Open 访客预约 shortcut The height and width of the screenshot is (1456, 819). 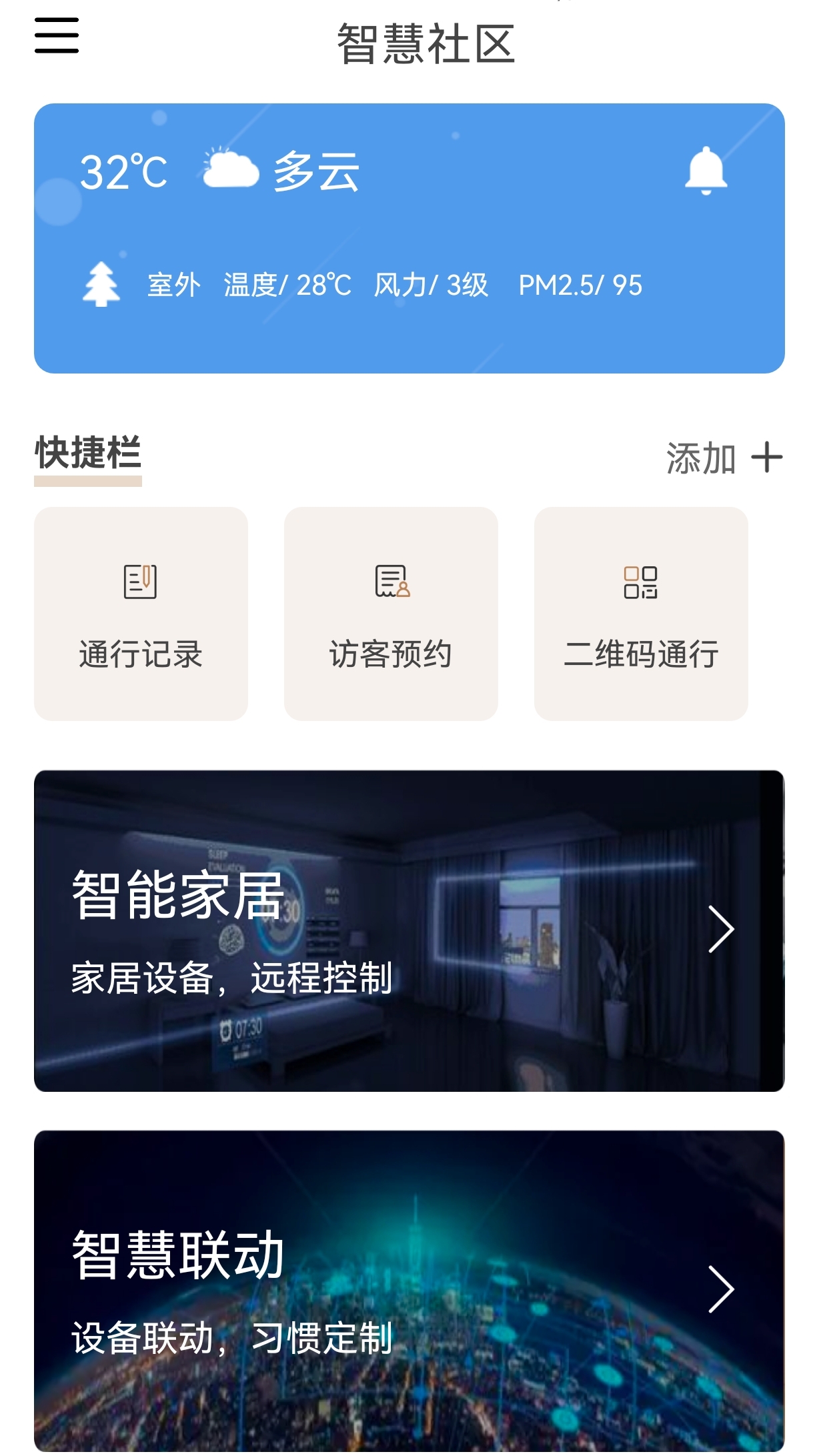(391, 614)
